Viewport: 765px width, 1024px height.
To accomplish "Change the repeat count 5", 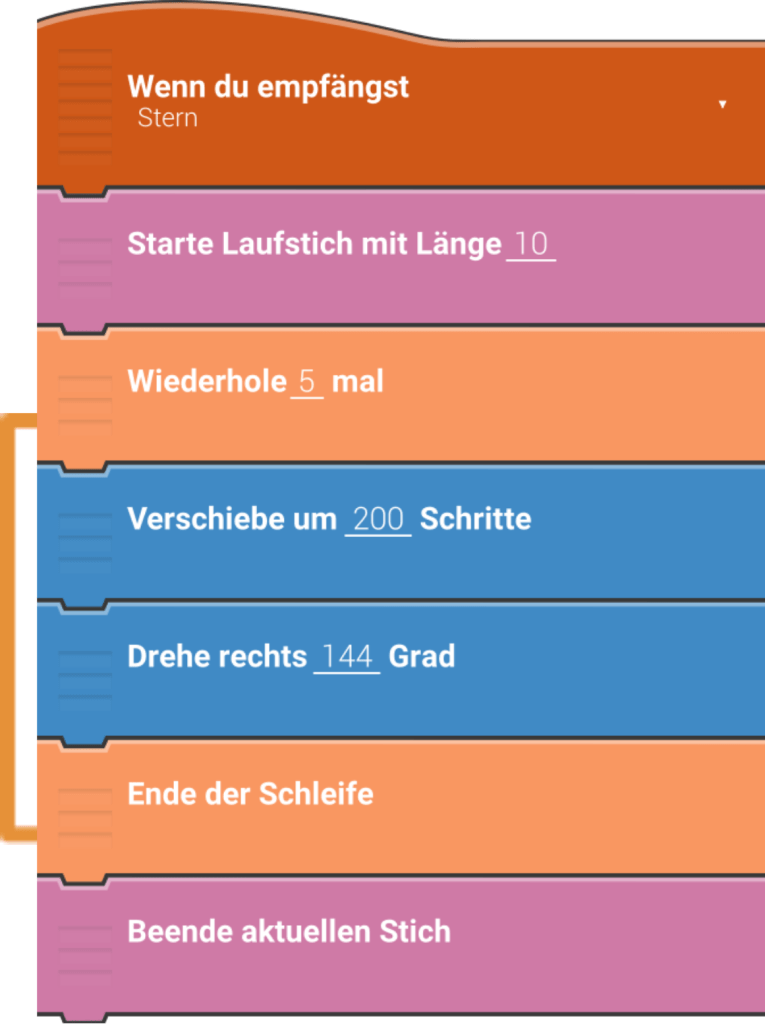I will pyautogui.click(x=307, y=382).
